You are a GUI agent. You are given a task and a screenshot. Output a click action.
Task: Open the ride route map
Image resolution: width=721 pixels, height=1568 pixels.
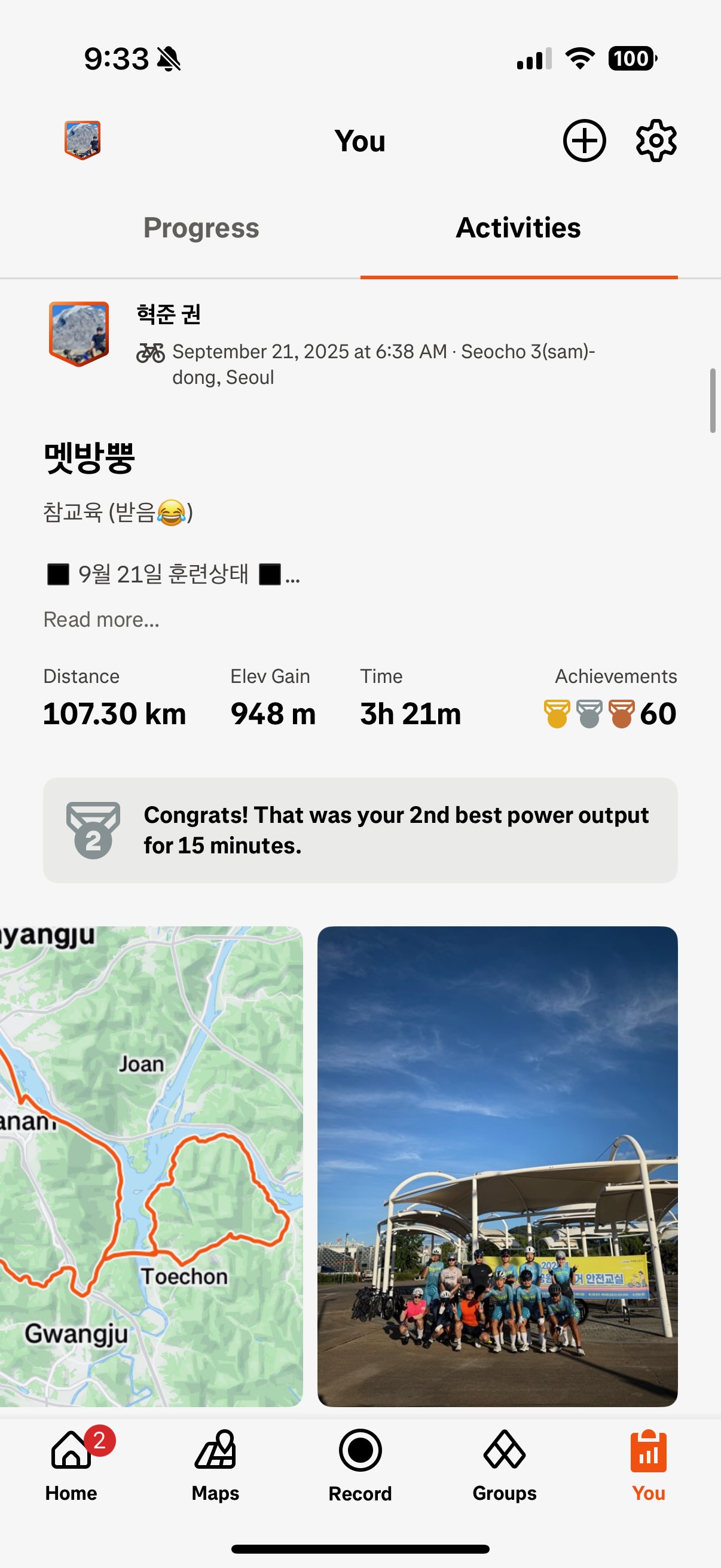pos(151,1166)
